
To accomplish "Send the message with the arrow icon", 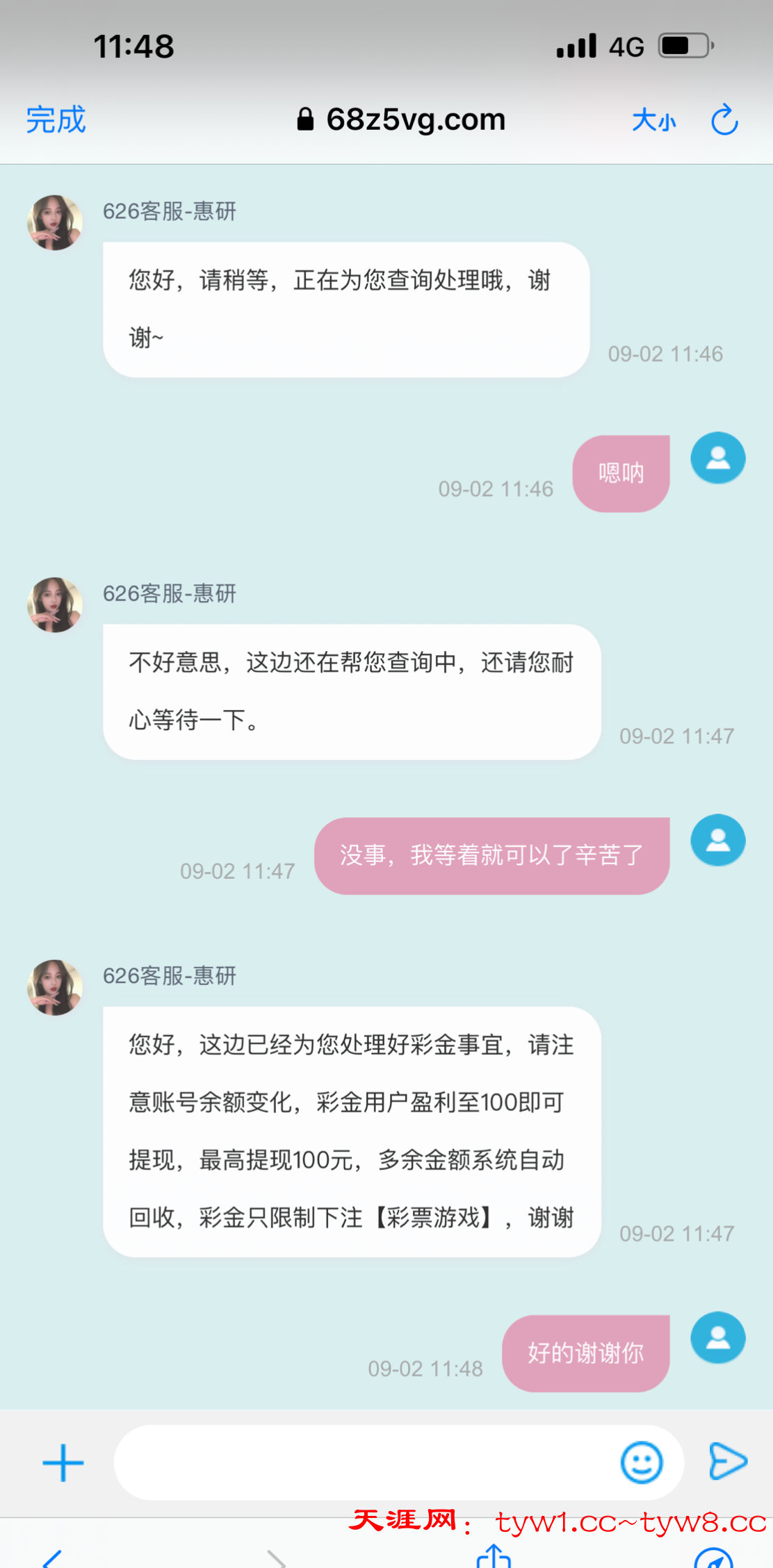I will (x=728, y=1461).
